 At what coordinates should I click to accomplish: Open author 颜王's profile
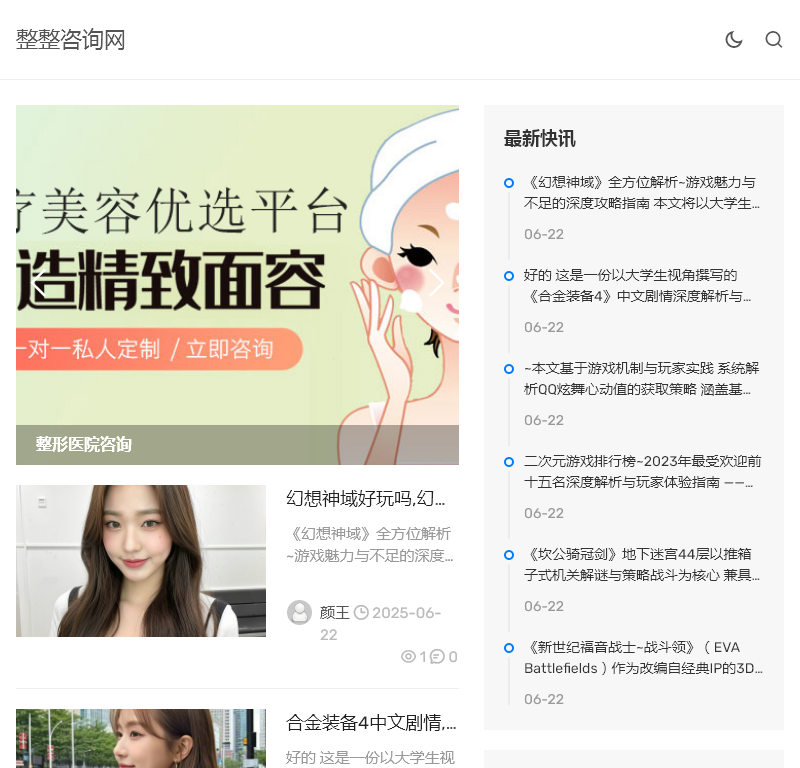[334, 612]
